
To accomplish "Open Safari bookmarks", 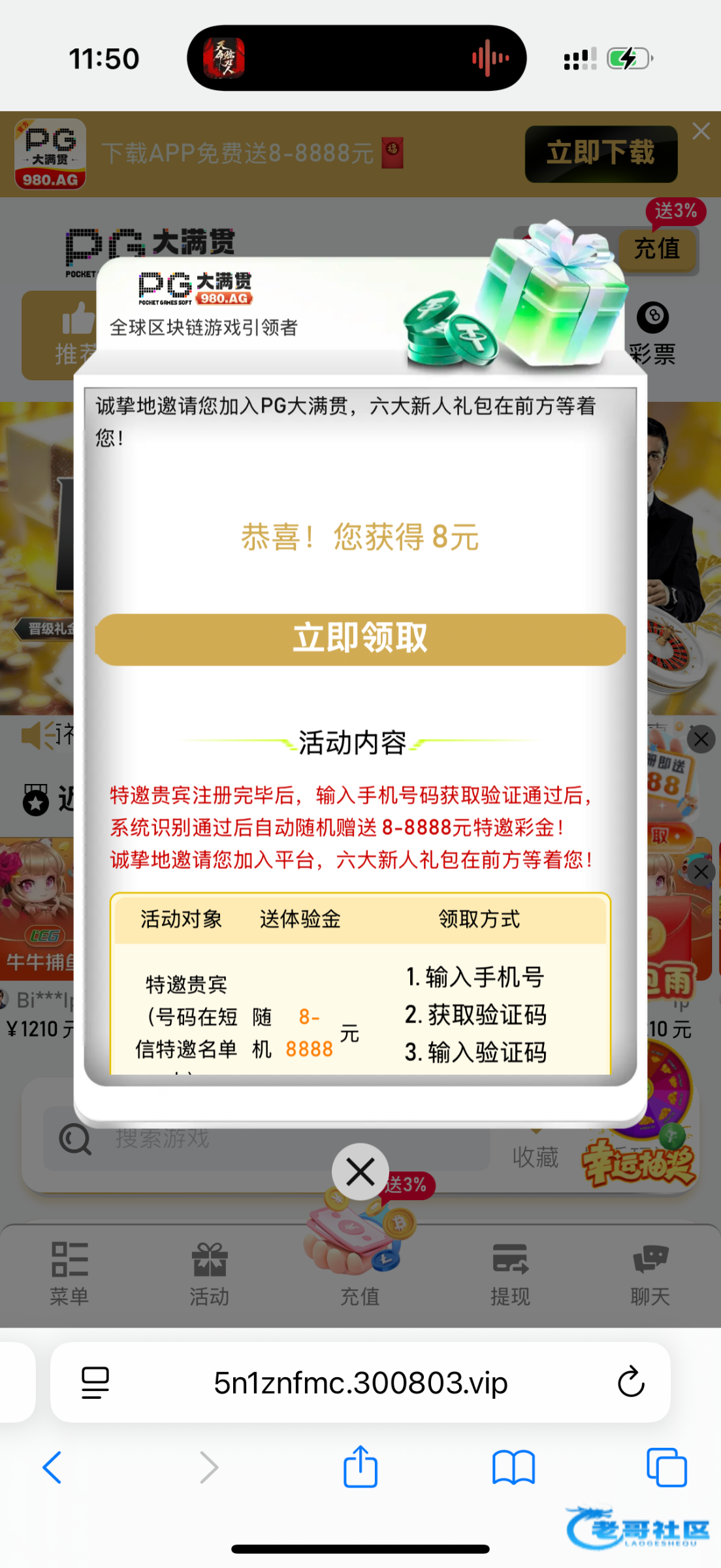I will coord(513,1467).
